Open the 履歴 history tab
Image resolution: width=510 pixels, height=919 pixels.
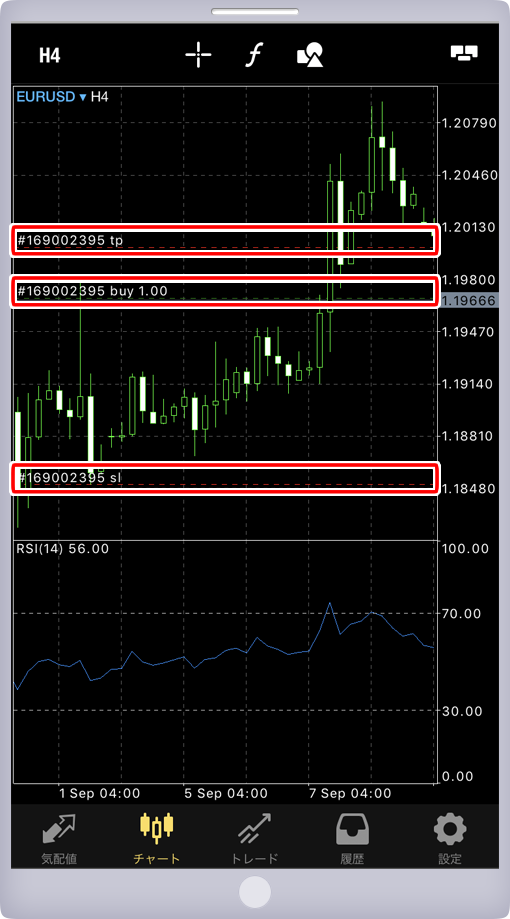352,839
